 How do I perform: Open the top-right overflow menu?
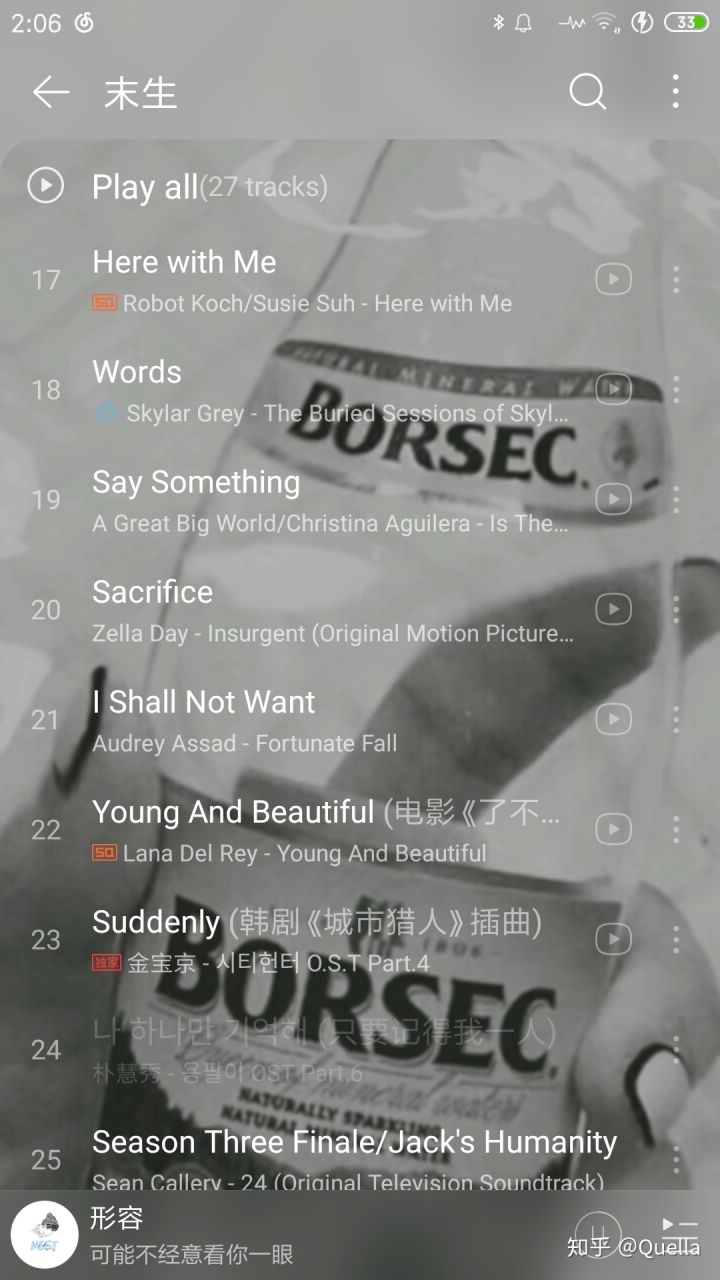click(676, 92)
